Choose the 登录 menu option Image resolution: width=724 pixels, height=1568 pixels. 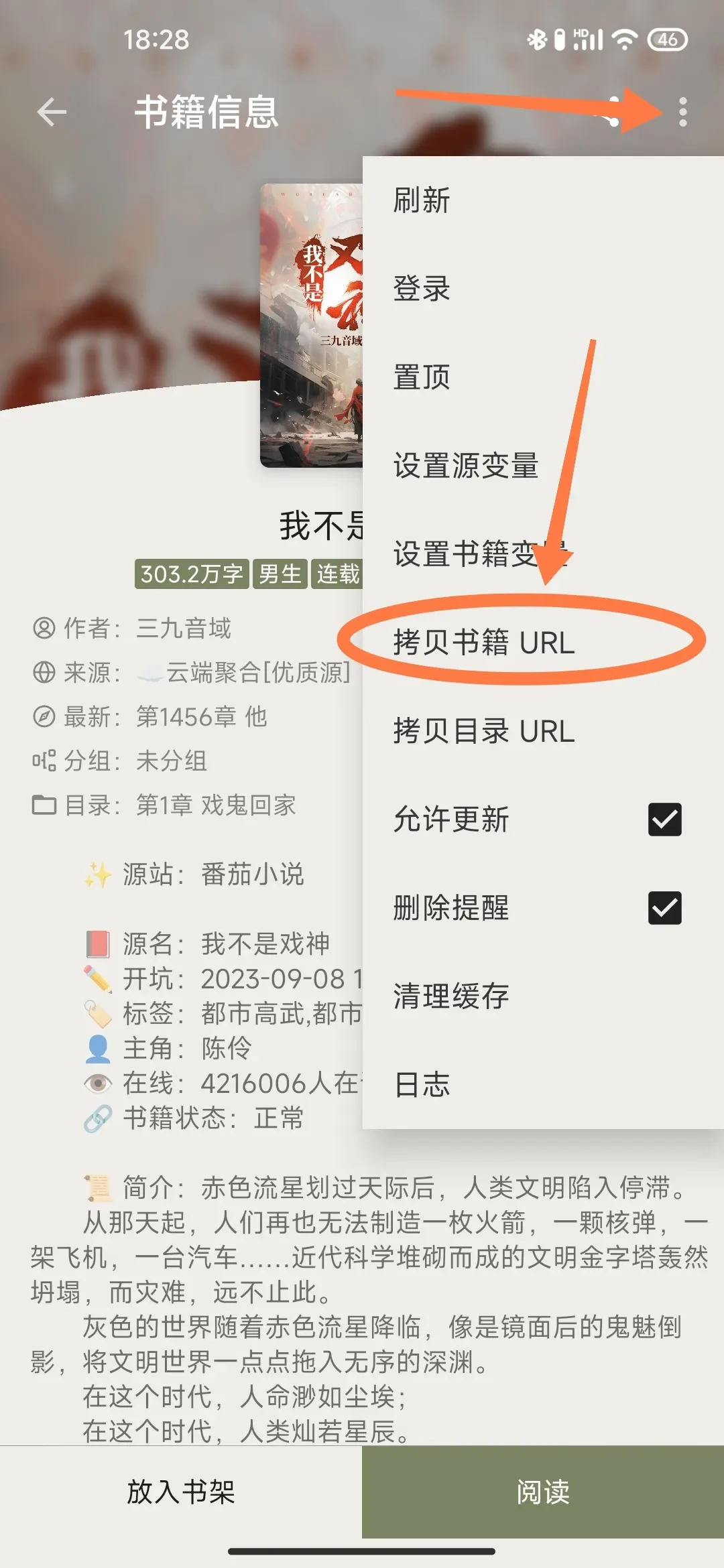tap(422, 289)
